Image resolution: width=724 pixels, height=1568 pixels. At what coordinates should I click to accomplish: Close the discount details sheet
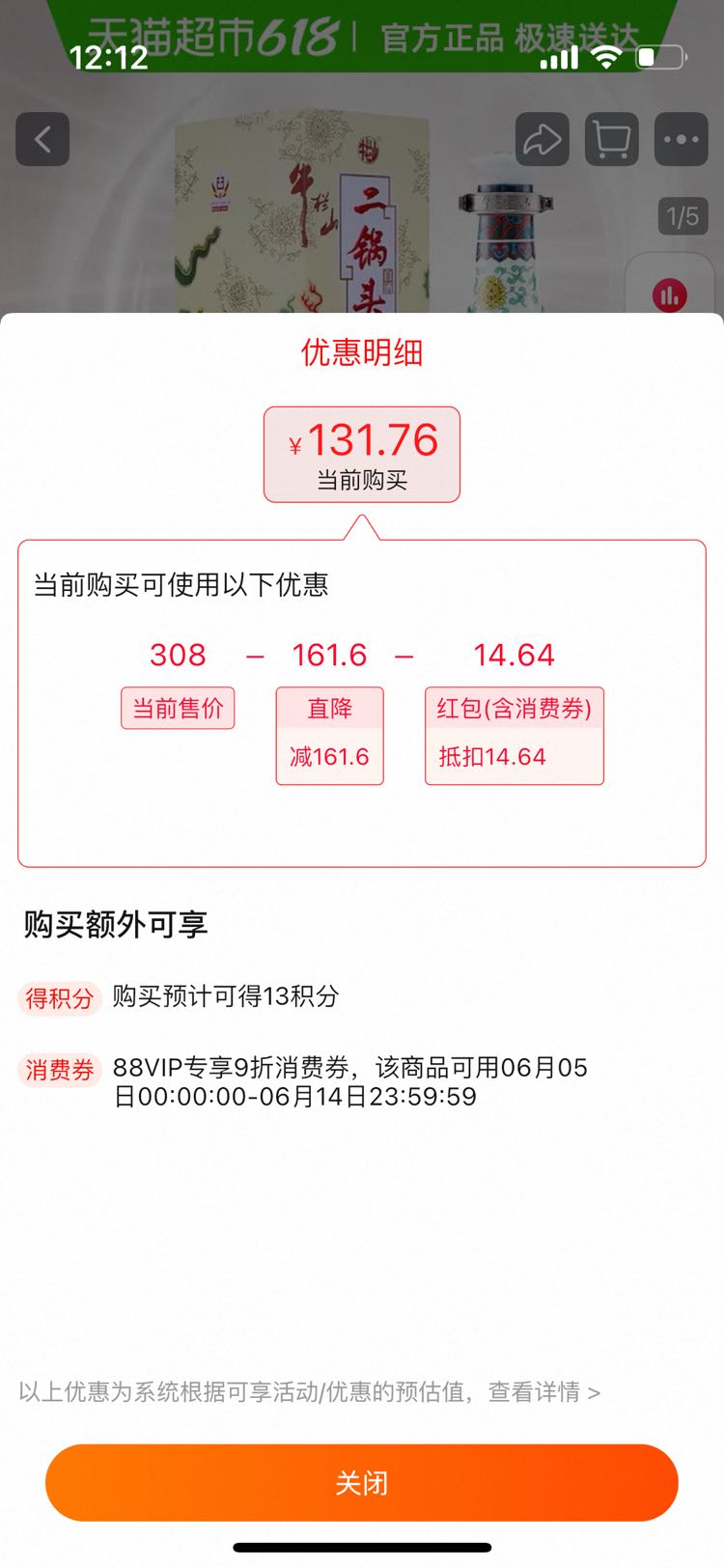(x=362, y=1482)
